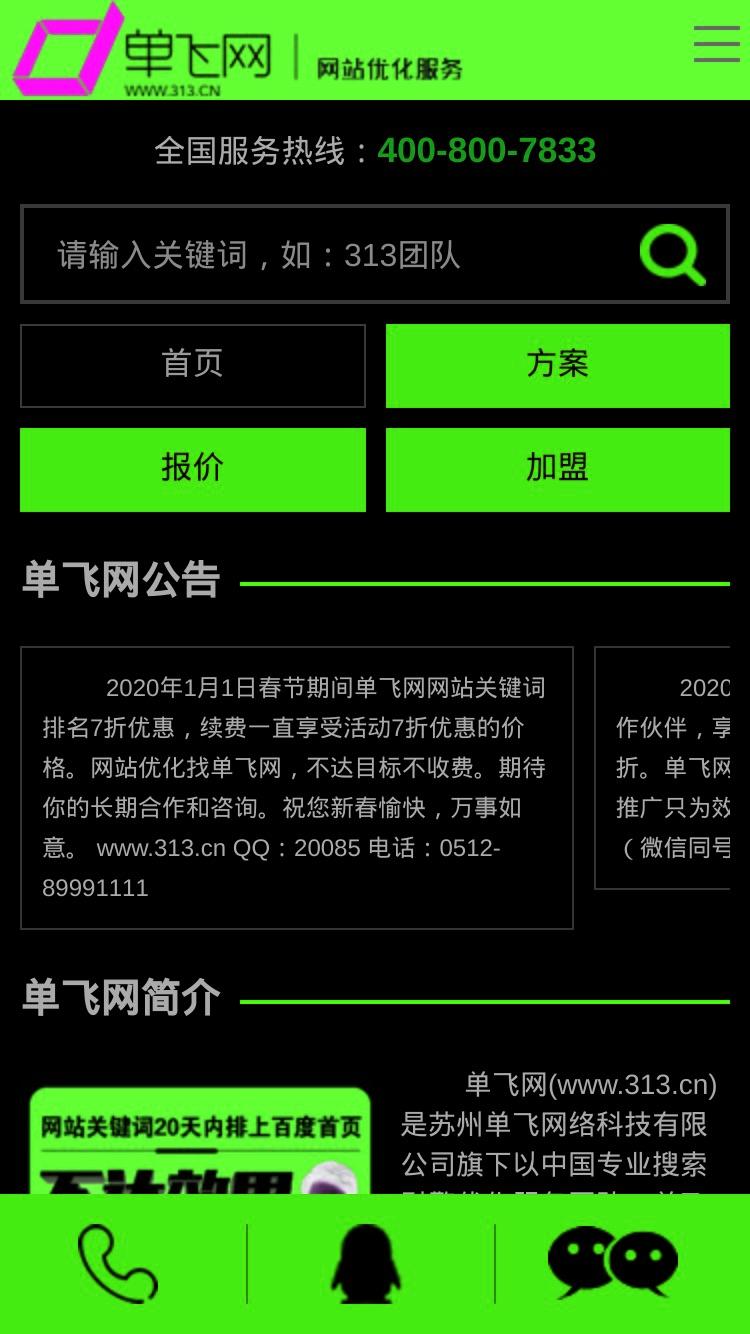Image resolution: width=750 pixels, height=1334 pixels.
Task: Open the 加盟 franchise page
Action: pos(558,470)
